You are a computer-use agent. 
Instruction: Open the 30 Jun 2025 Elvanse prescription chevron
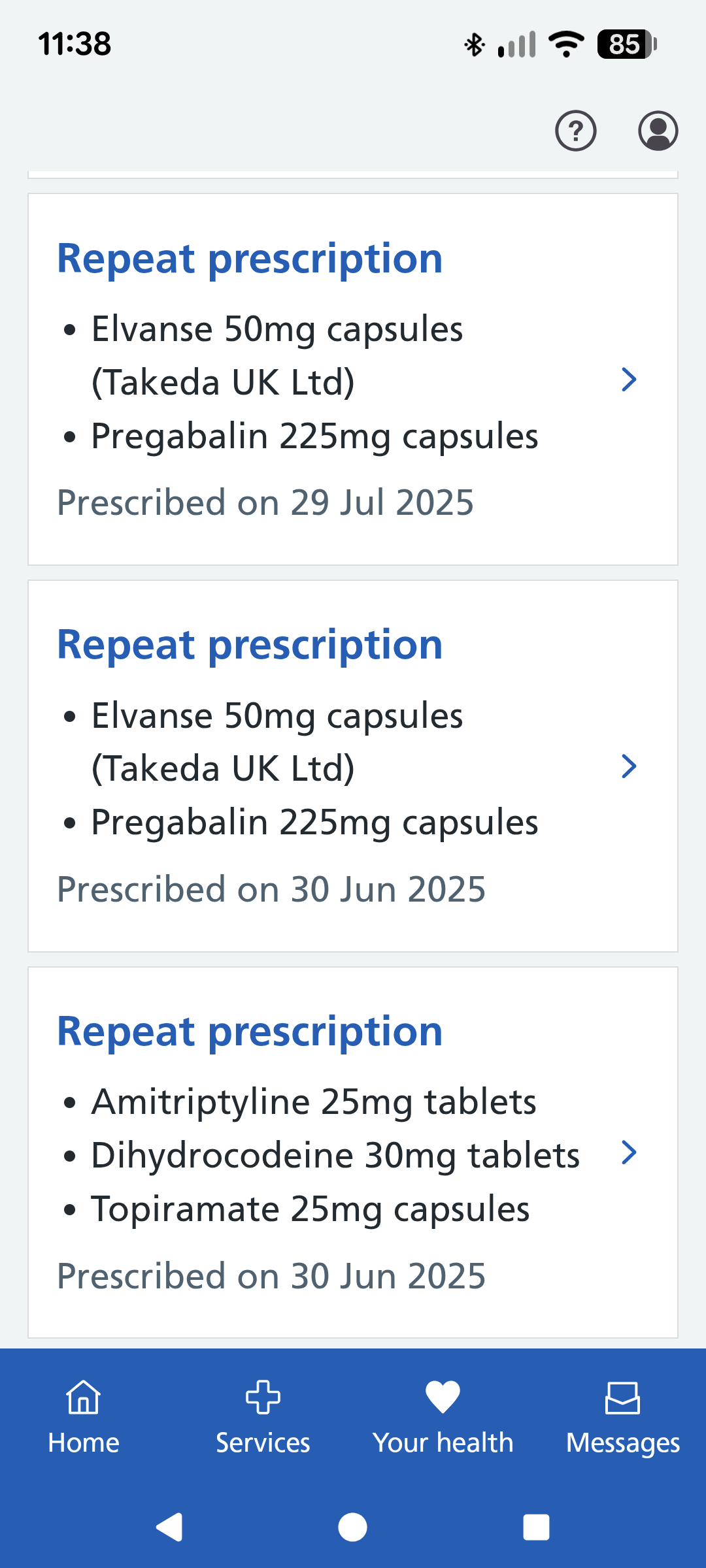(x=629, y=766)
